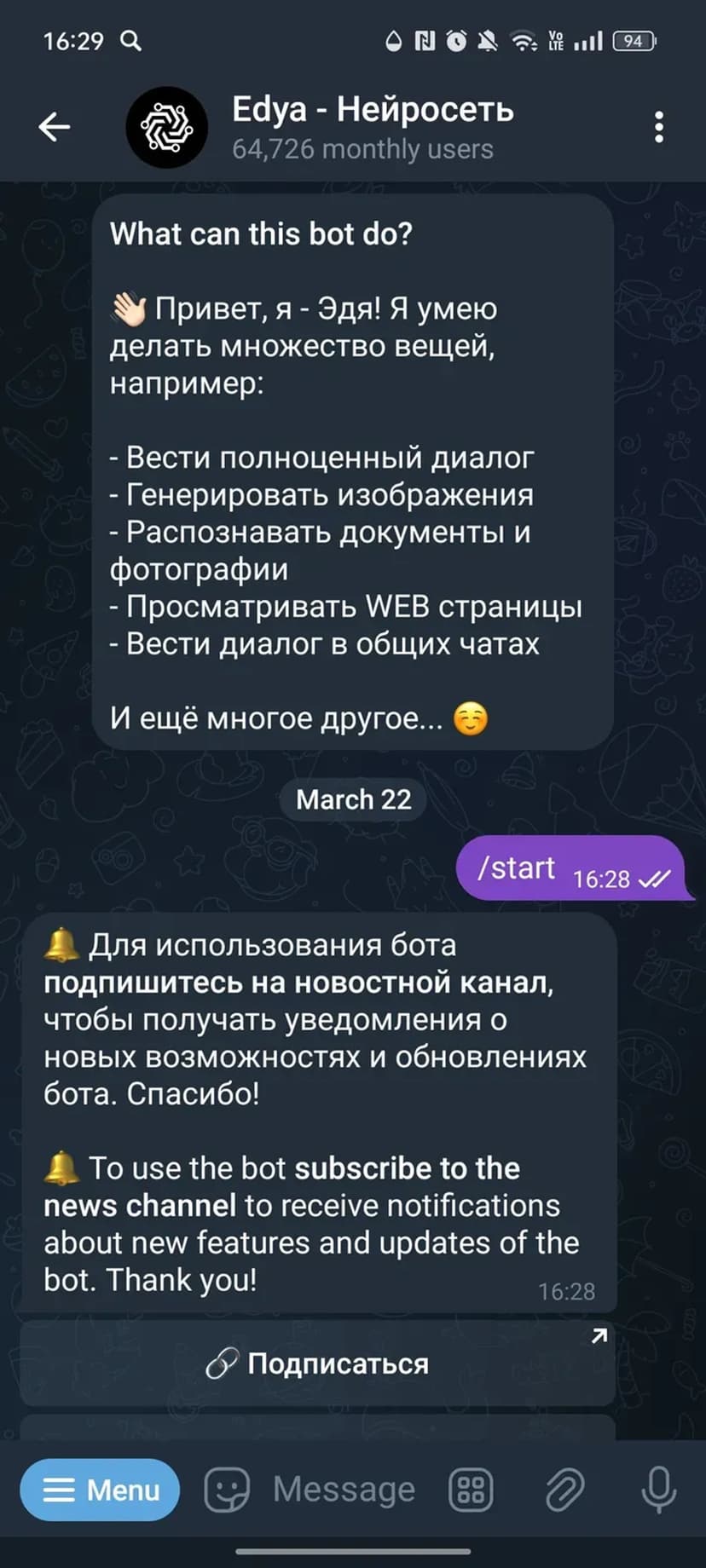Tap the microphone voice message icon

658,1490
